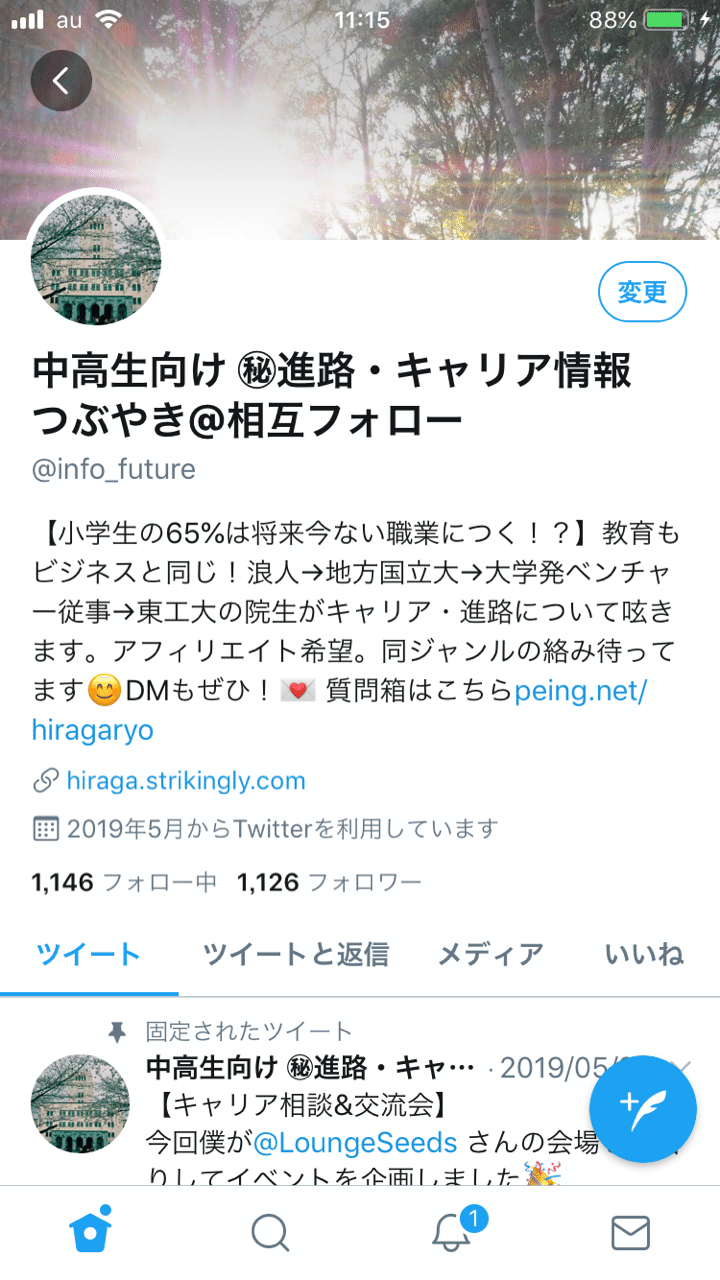720x1280 pixels.
Task: View the 1,146 フォロー中 list
Action: 124,882
